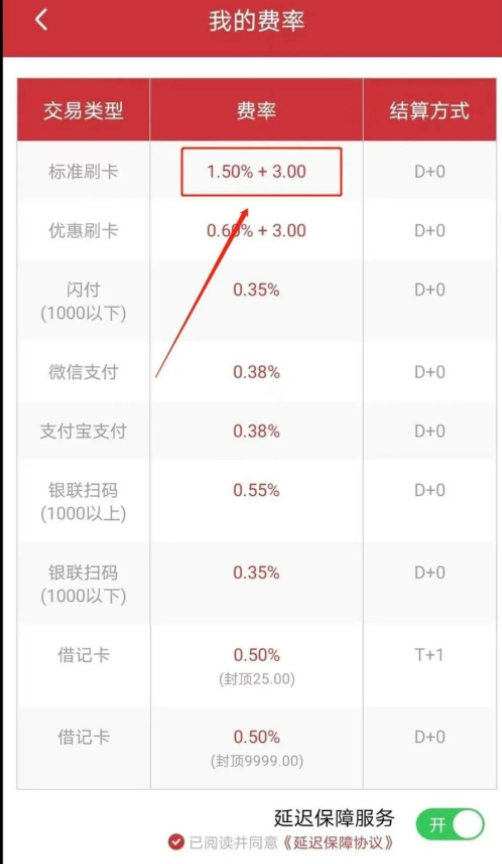Turn off the 延迟保障服务 switch
Viewport: 502px width, 864px height.
[450, 824]
